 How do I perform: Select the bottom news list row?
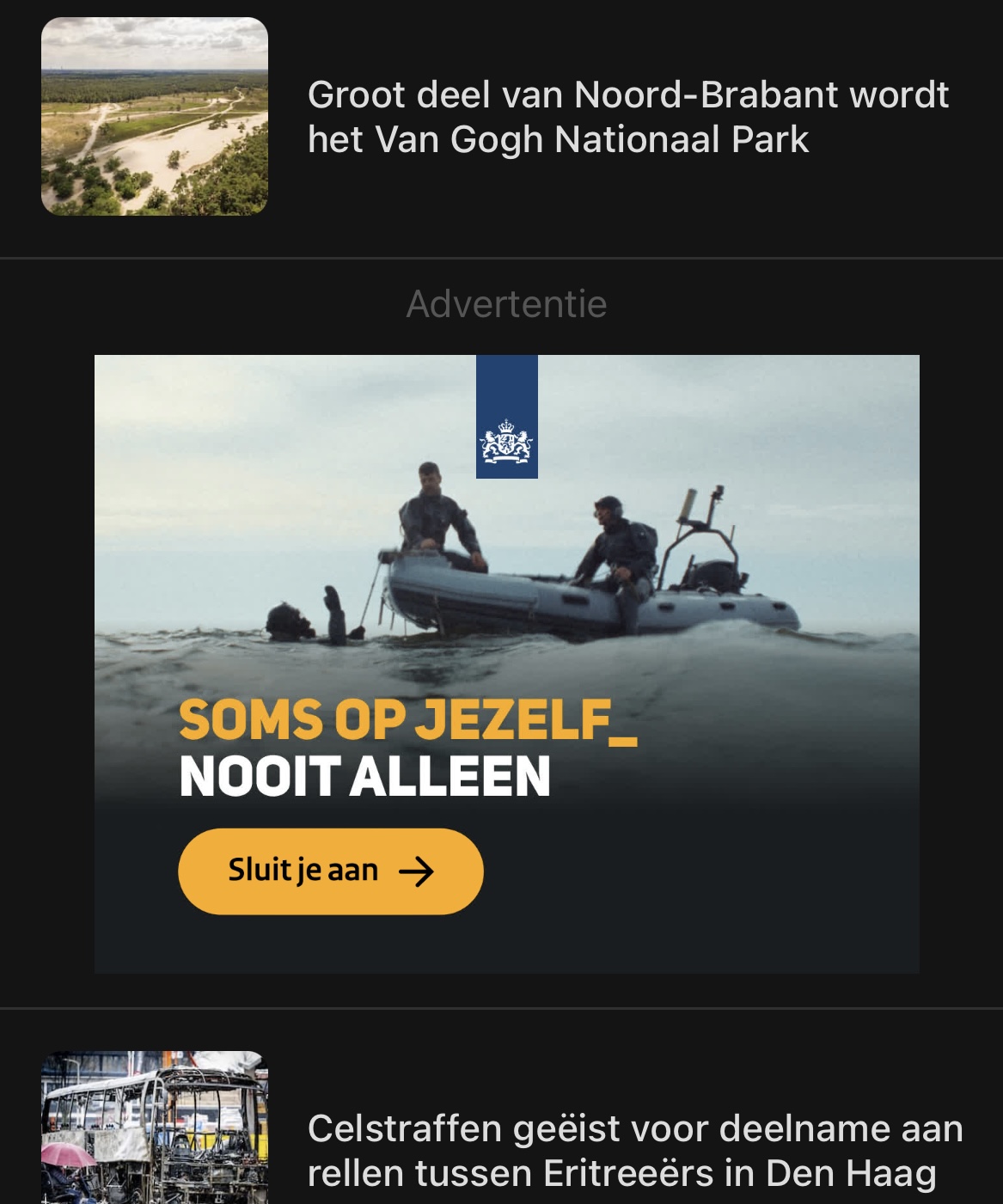pos(501,1134)
